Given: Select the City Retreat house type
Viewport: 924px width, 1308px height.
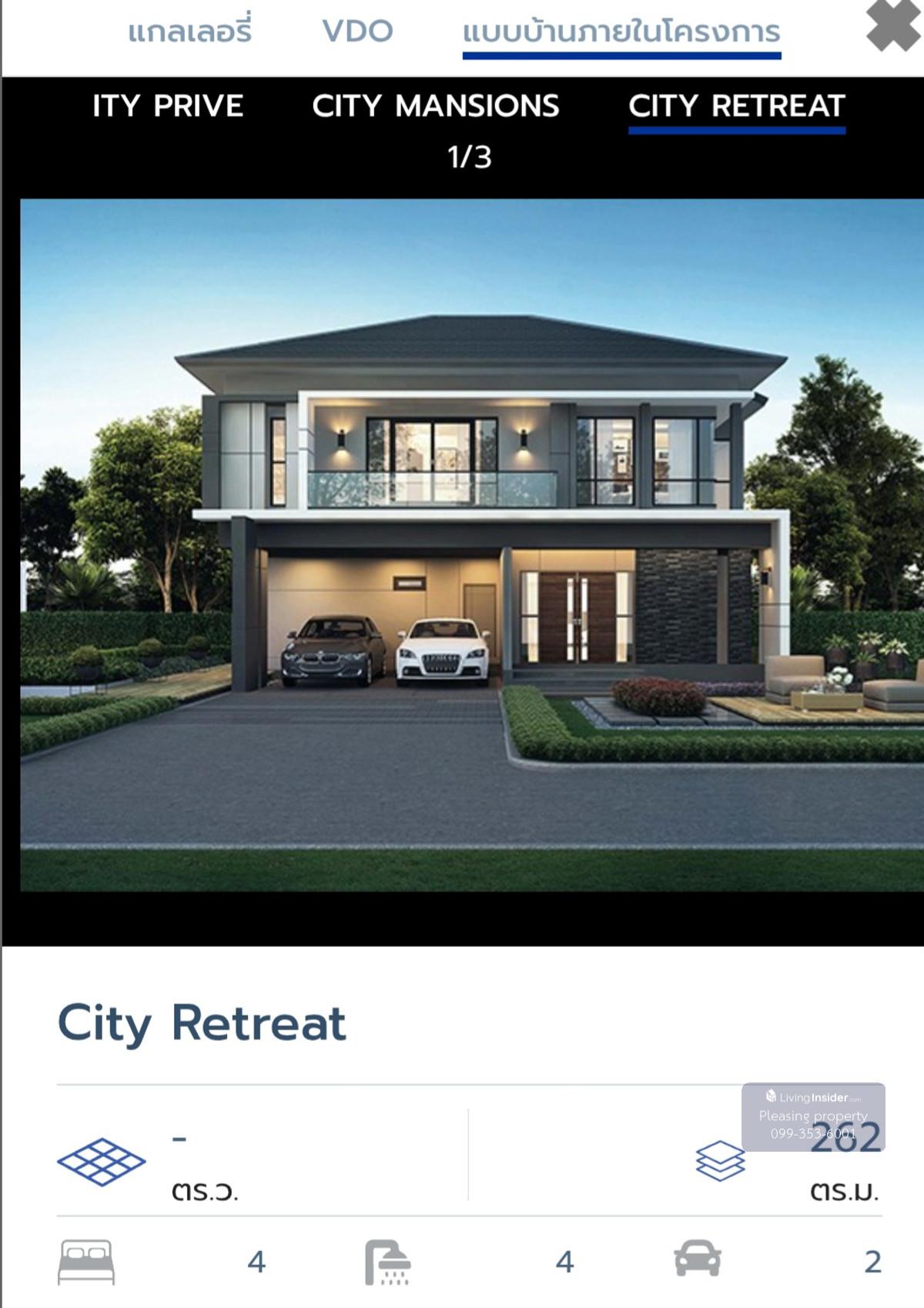Looking at the screenshot, I should tap(737, 106).
